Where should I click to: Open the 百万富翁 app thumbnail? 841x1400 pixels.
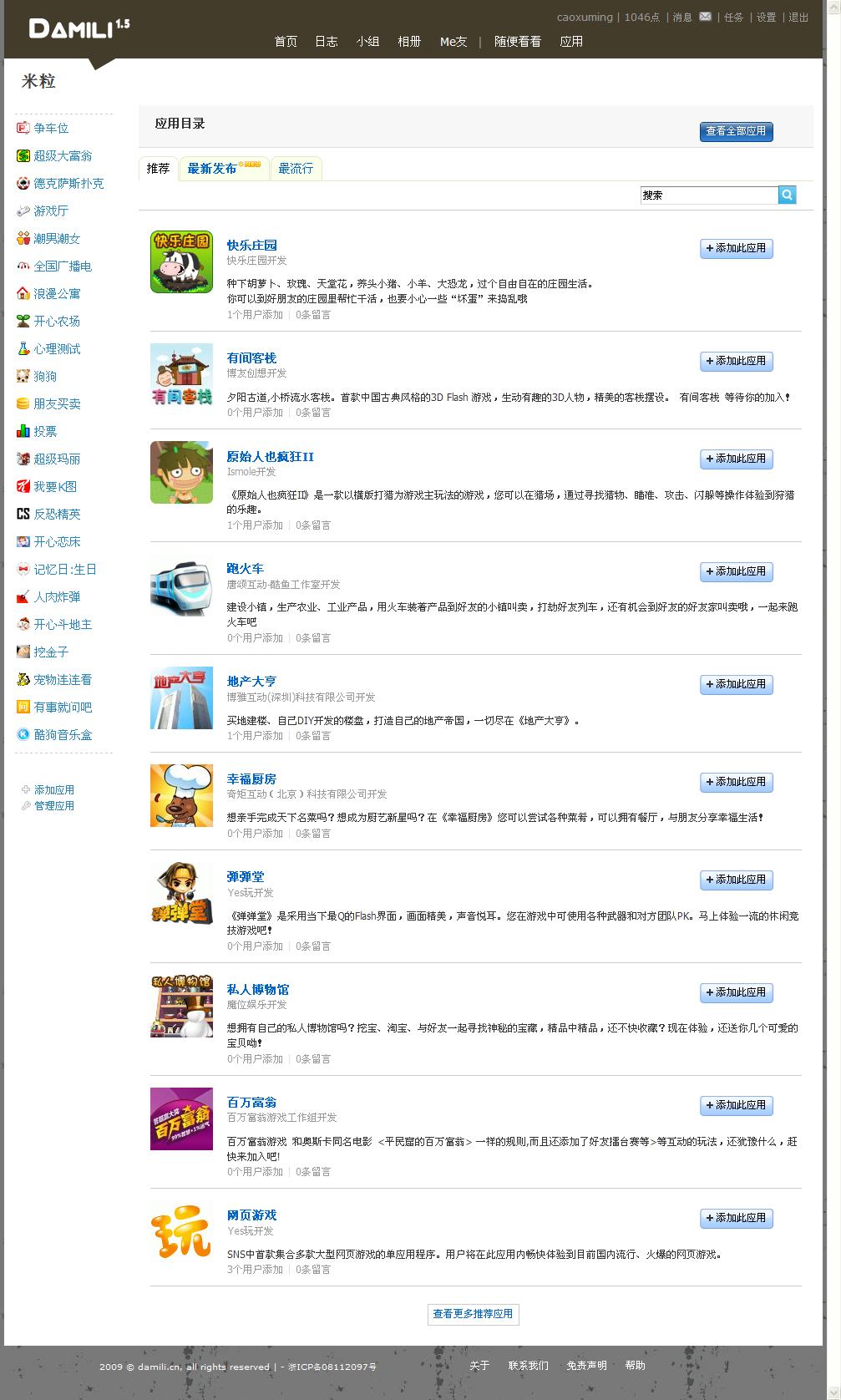181,1118
